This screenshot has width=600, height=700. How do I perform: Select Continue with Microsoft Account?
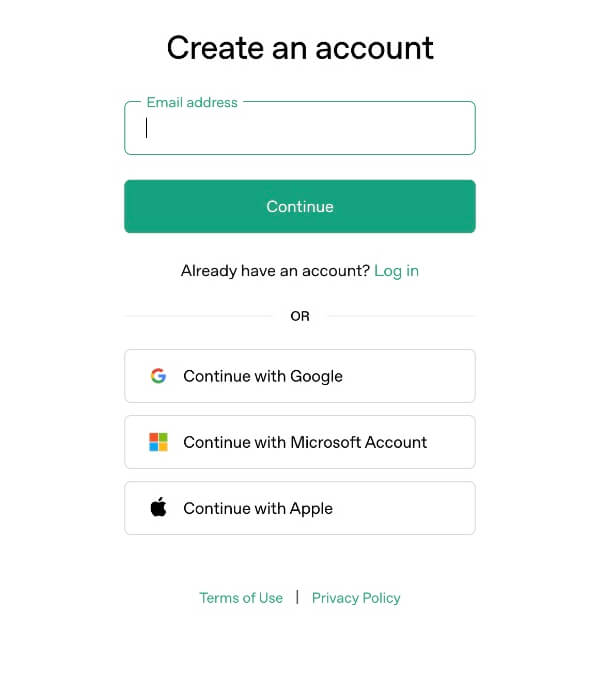(x=300, y=442)
